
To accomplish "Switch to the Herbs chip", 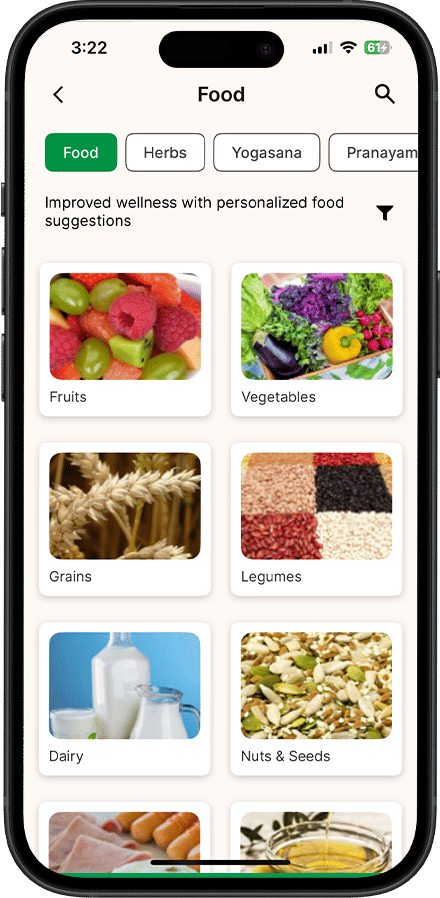I will coord(165,152).
